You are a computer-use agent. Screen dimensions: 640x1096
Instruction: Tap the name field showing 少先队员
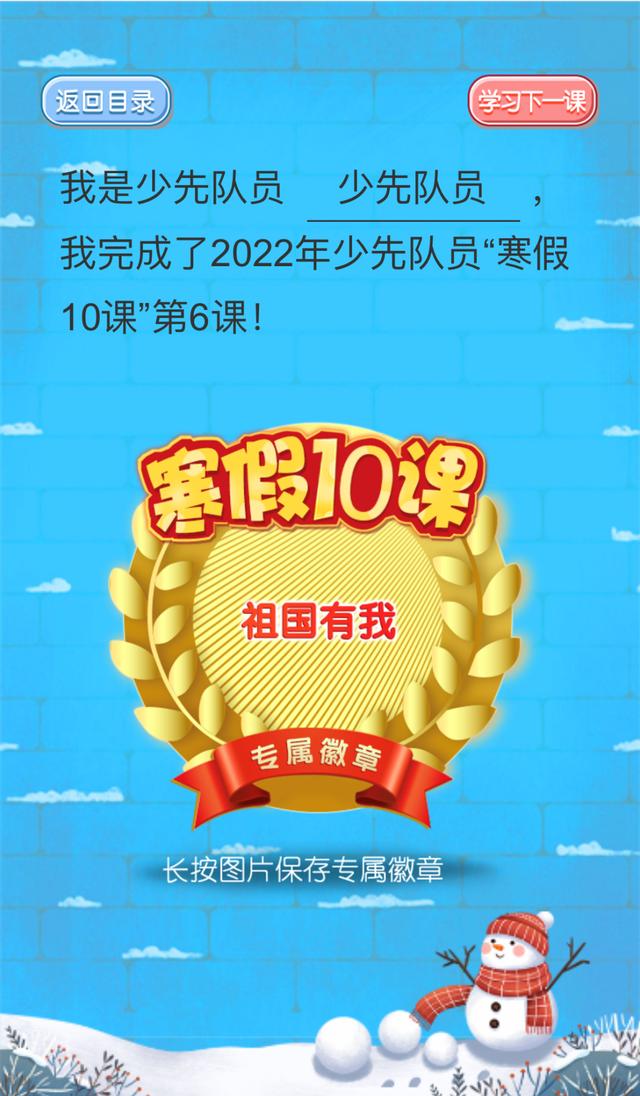413,190
